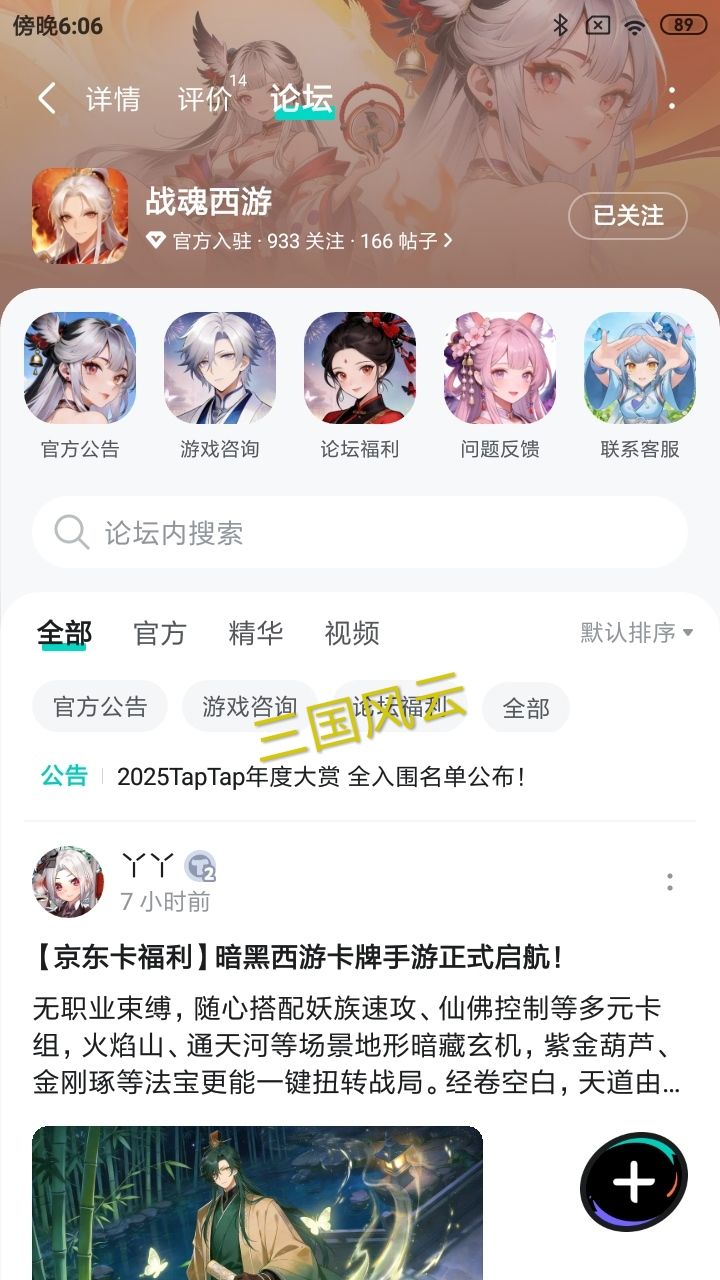
Task: Tap the 战魂西游 game icon
Action: point(80,216)
